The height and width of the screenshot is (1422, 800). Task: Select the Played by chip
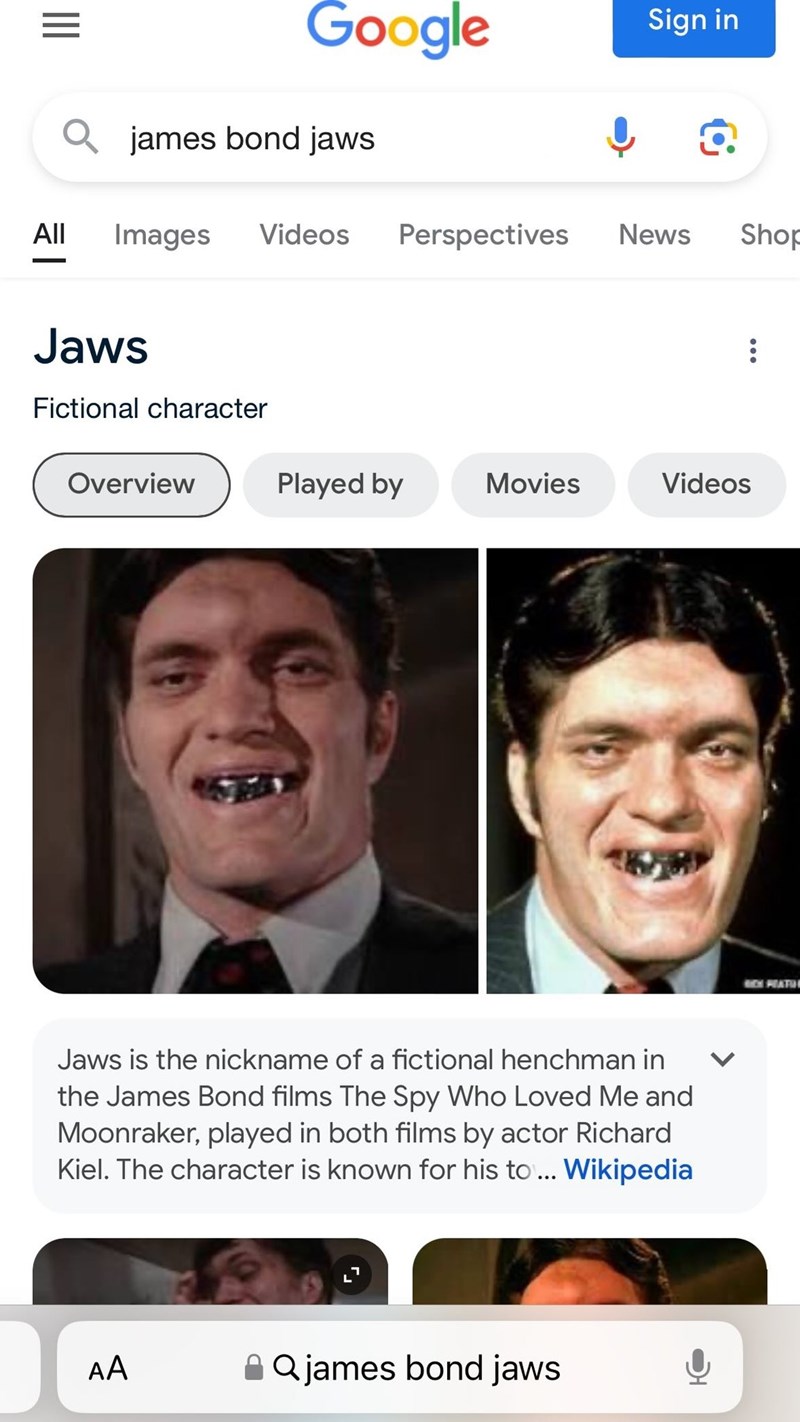click(340, 484)
